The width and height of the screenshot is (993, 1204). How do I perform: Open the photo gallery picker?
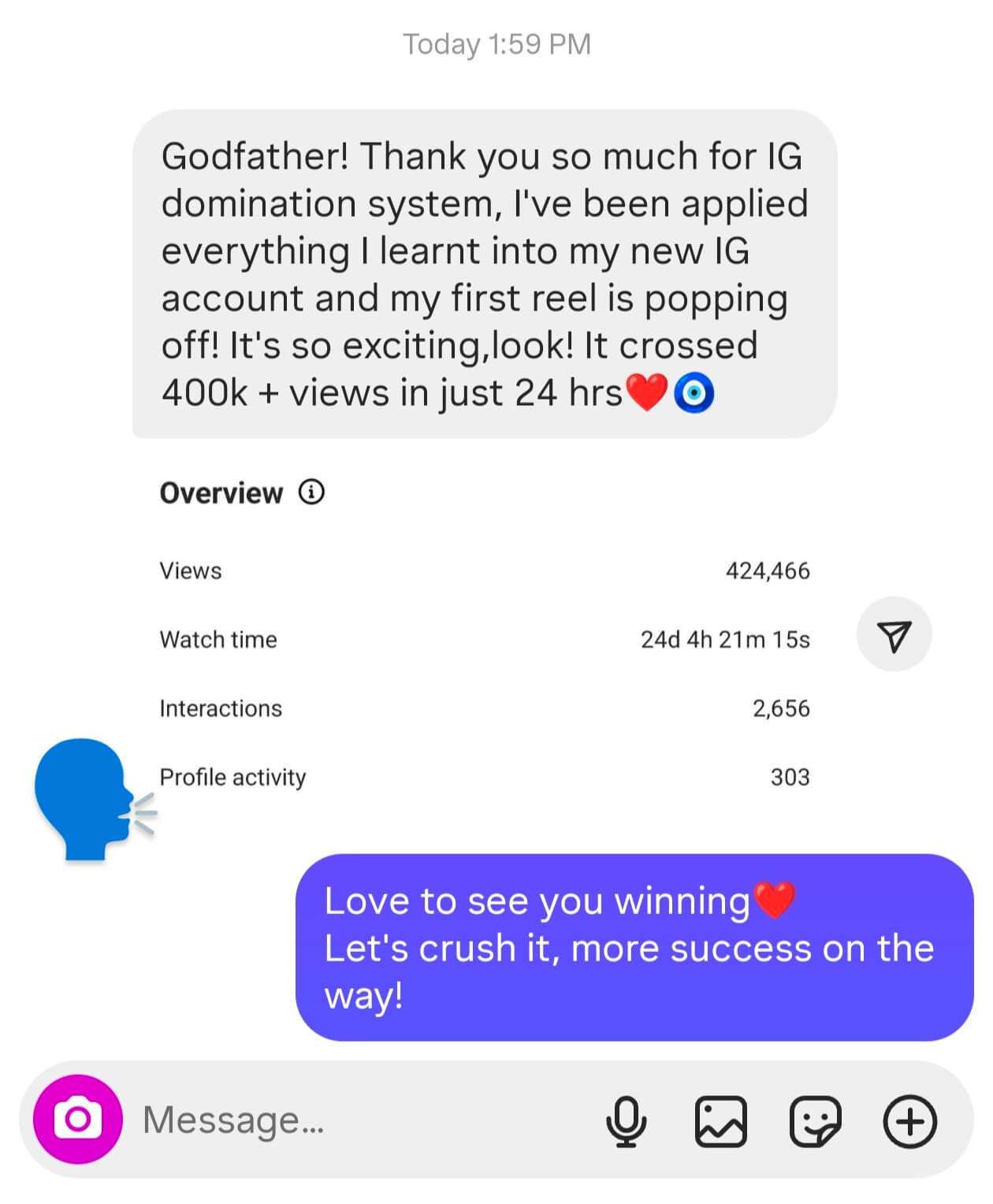(x=720, y=1120)
